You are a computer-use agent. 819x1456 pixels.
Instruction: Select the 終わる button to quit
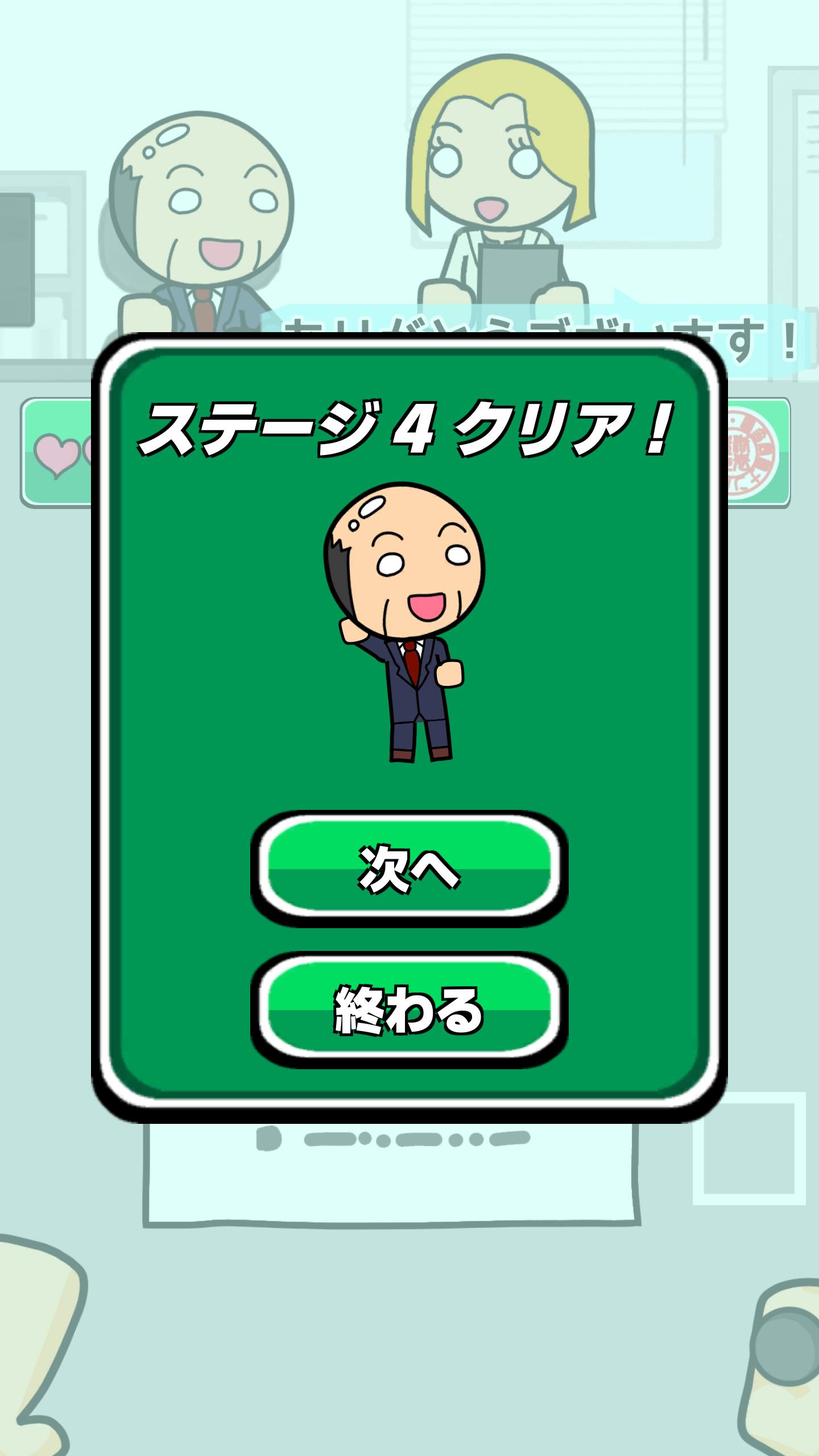click(x=409, y=1011)
